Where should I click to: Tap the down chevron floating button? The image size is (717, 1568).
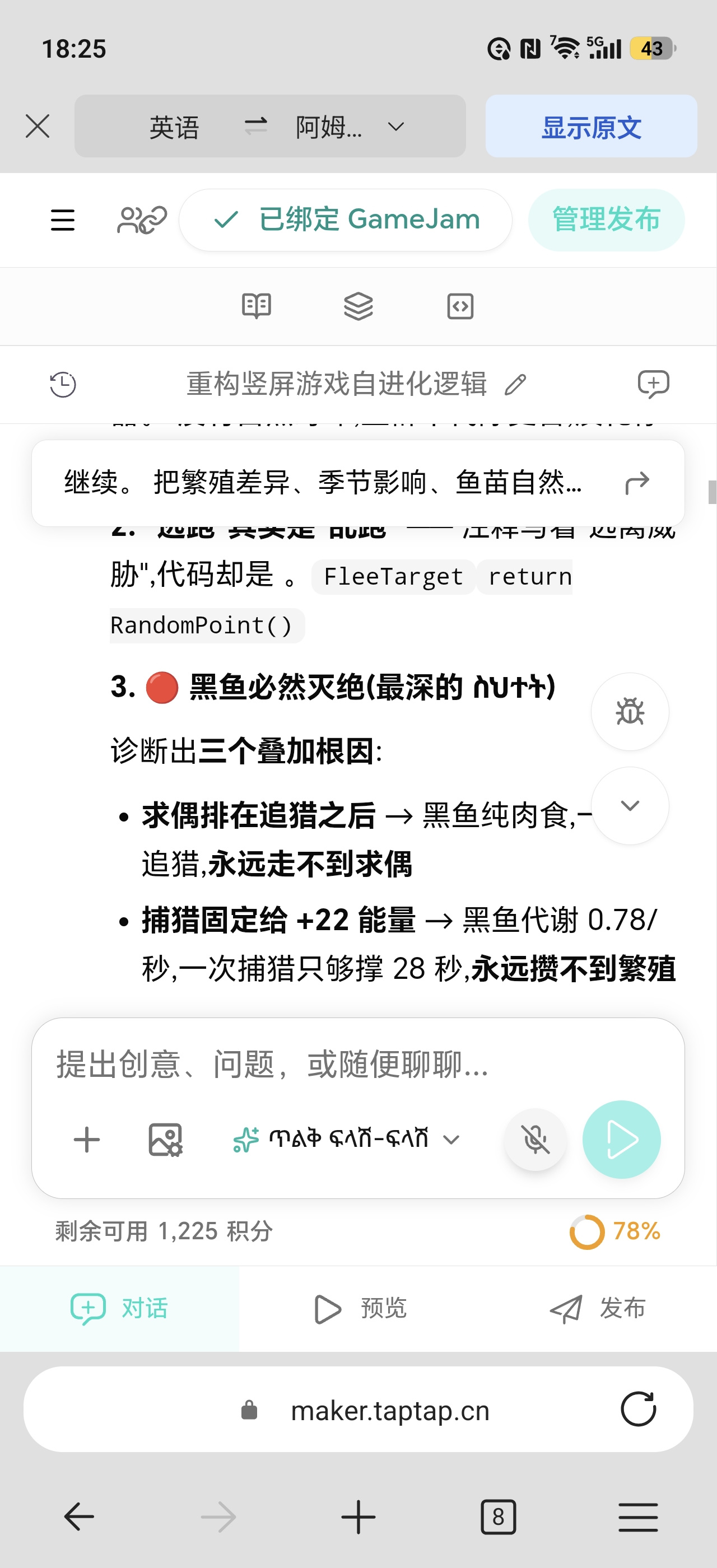[x=630, y=805]
